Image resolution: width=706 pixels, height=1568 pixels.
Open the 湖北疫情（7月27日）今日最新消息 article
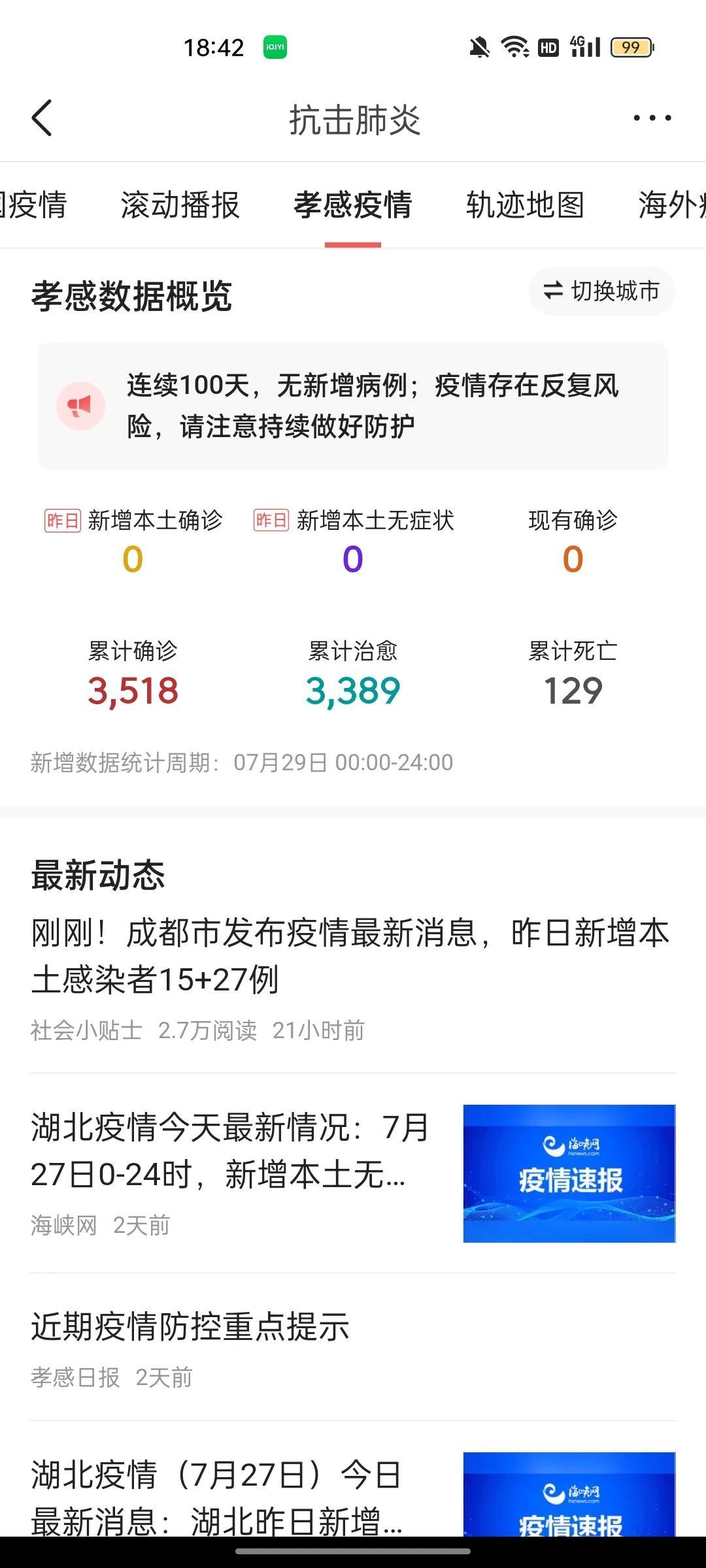(x=216, y=1497)
